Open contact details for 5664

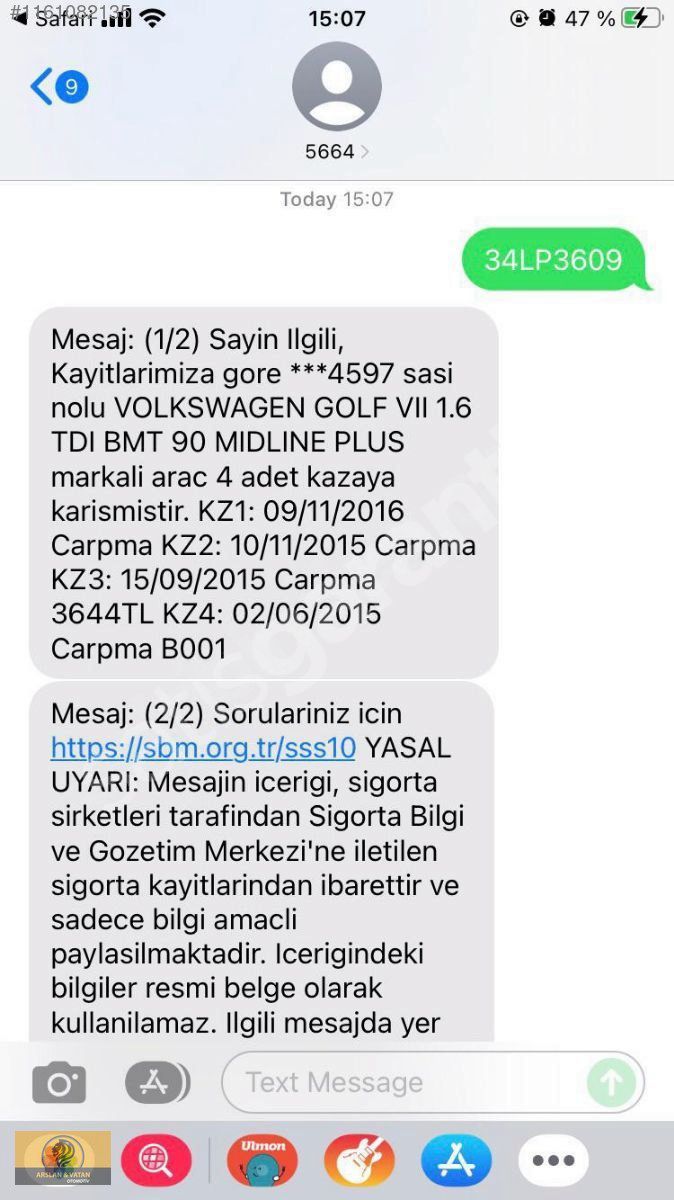click(337, 102)
